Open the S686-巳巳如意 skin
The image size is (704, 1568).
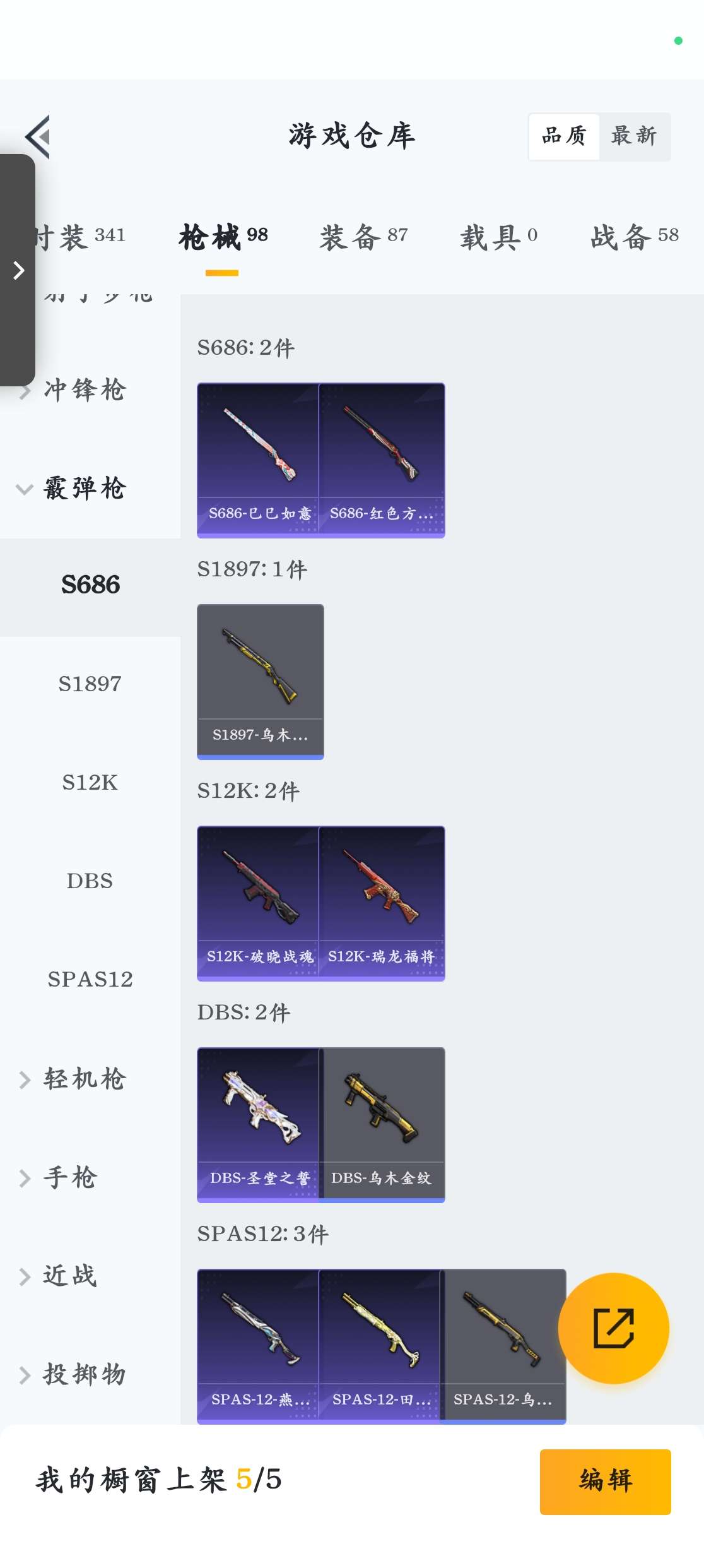[259, 460]
